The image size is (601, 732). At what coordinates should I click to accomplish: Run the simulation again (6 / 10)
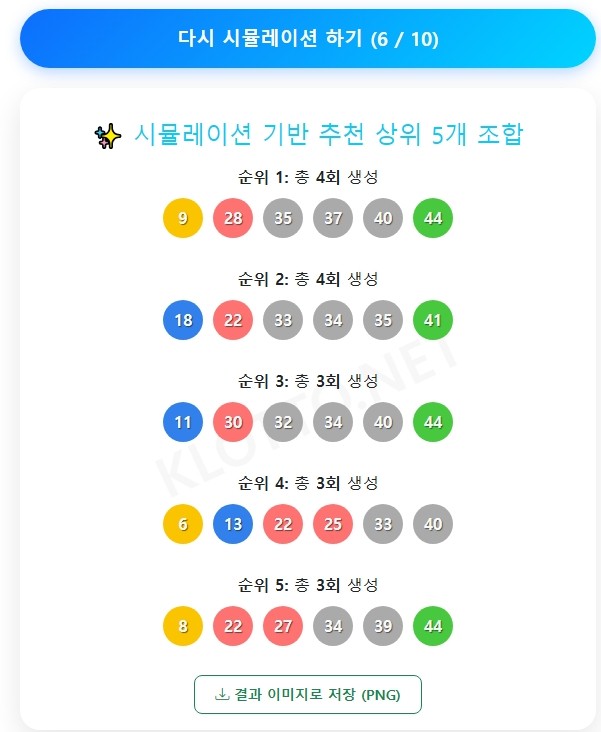pyautogui.click(x=308, y=39)
